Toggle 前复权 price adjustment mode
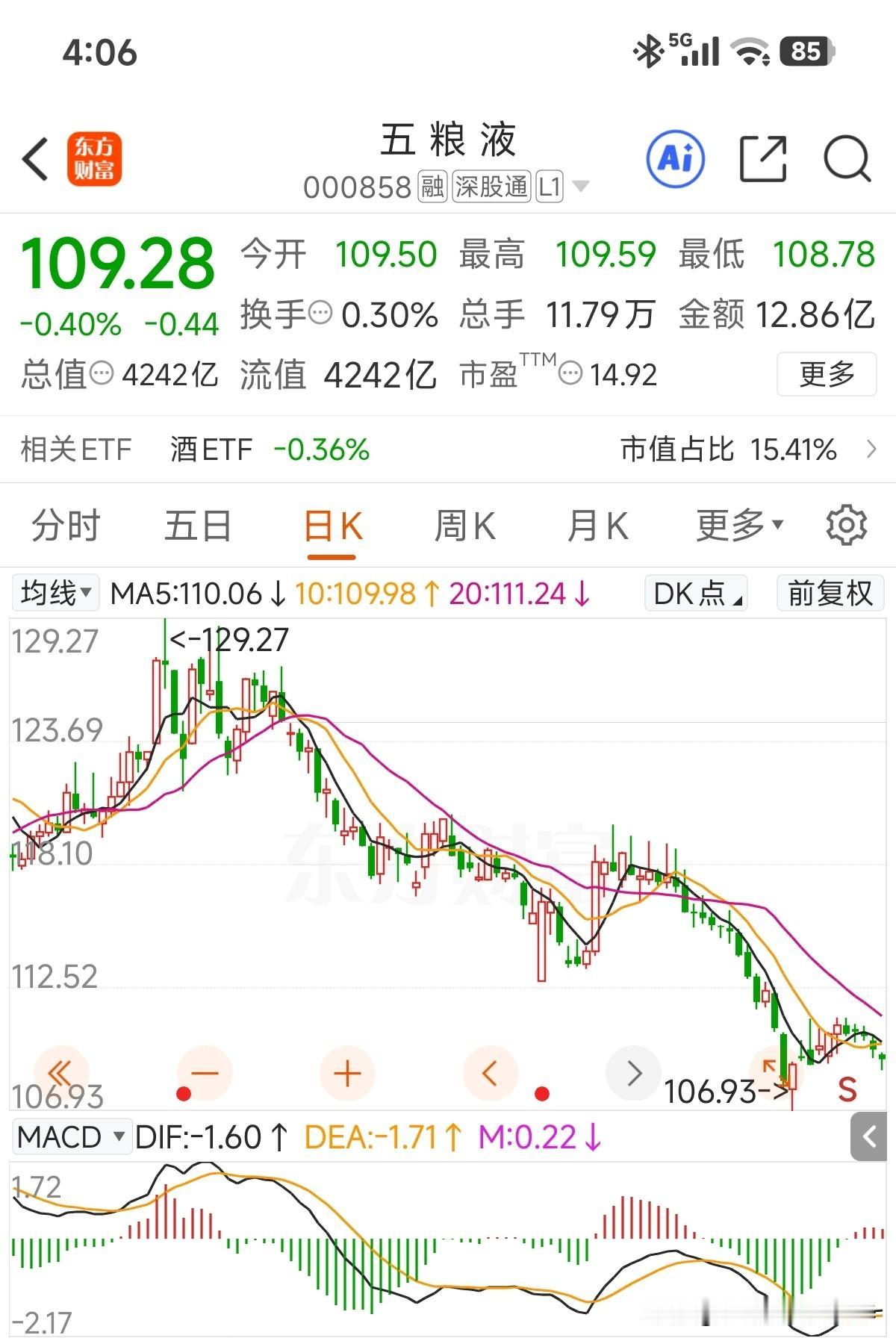The image size is (896, 1344). coord(828,594)
